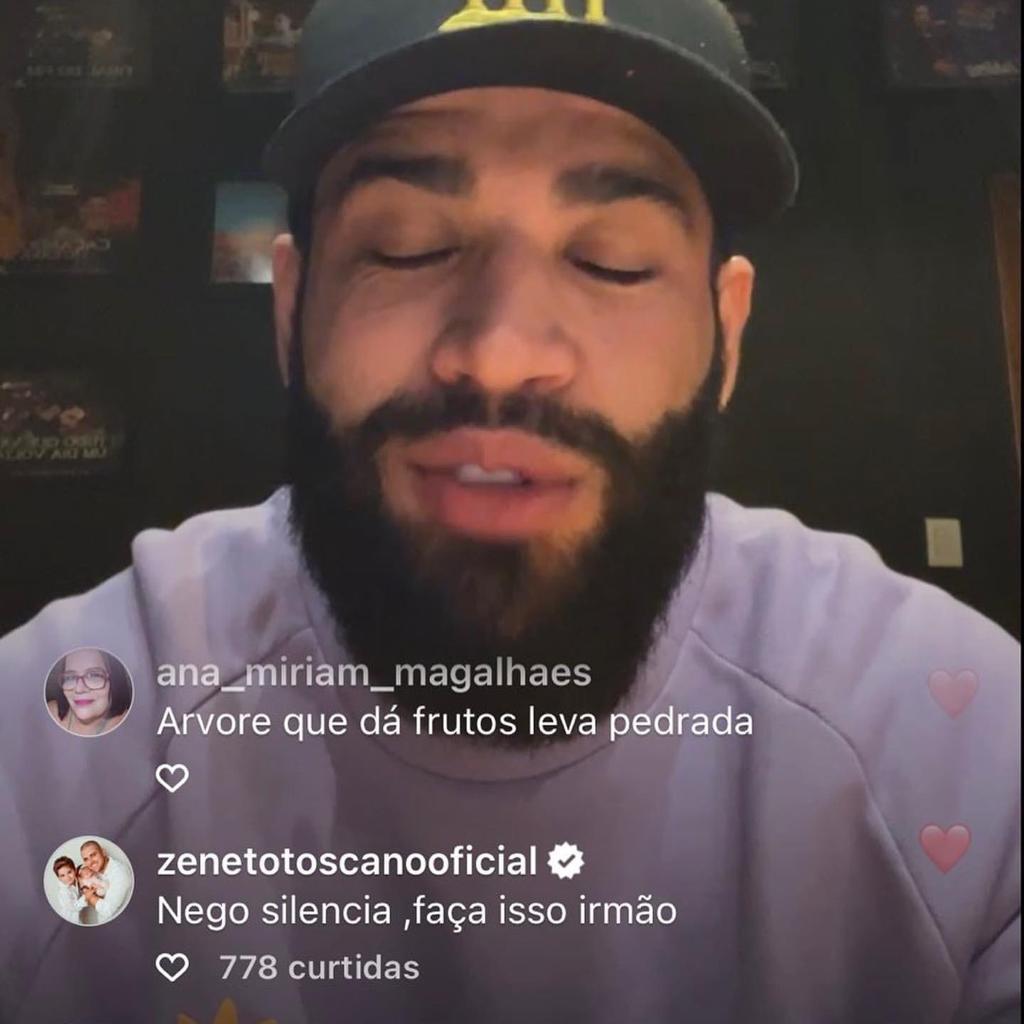Like zenetotoscanooficial's comment
The image size is (1024, 1024).
[x=172, y=967]
